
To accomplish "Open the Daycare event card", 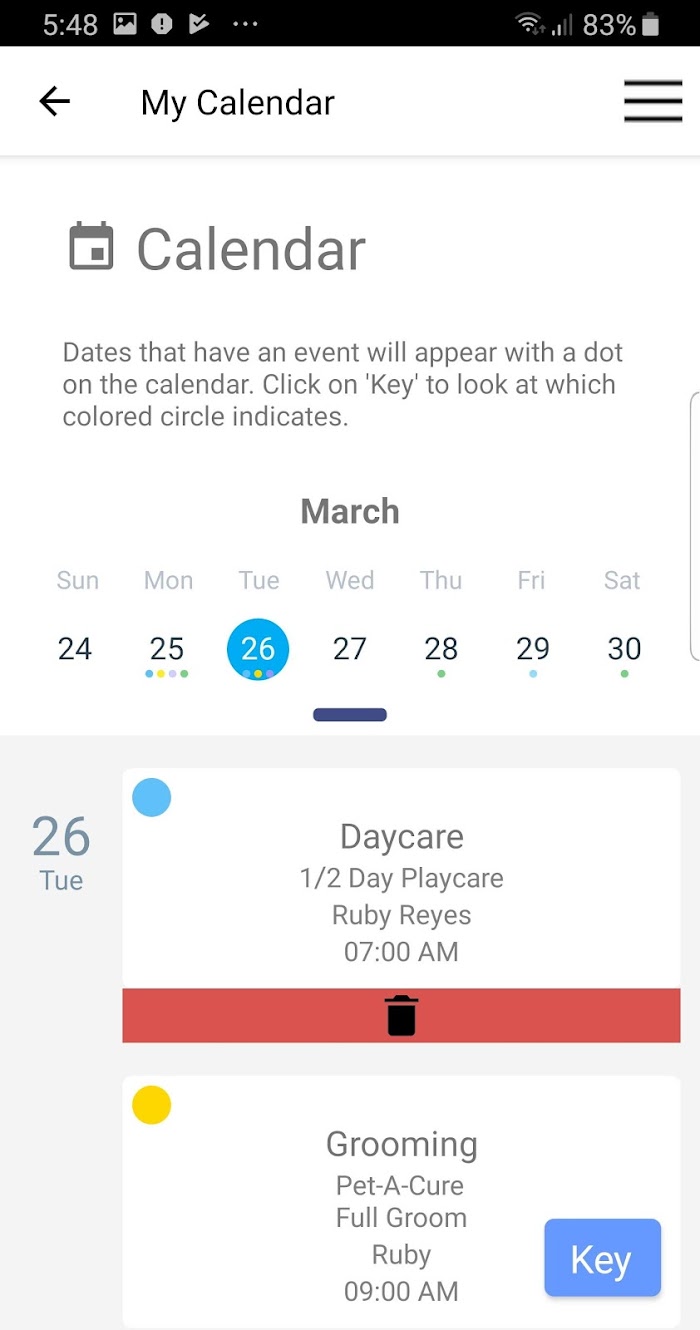I will click(401, 878).
